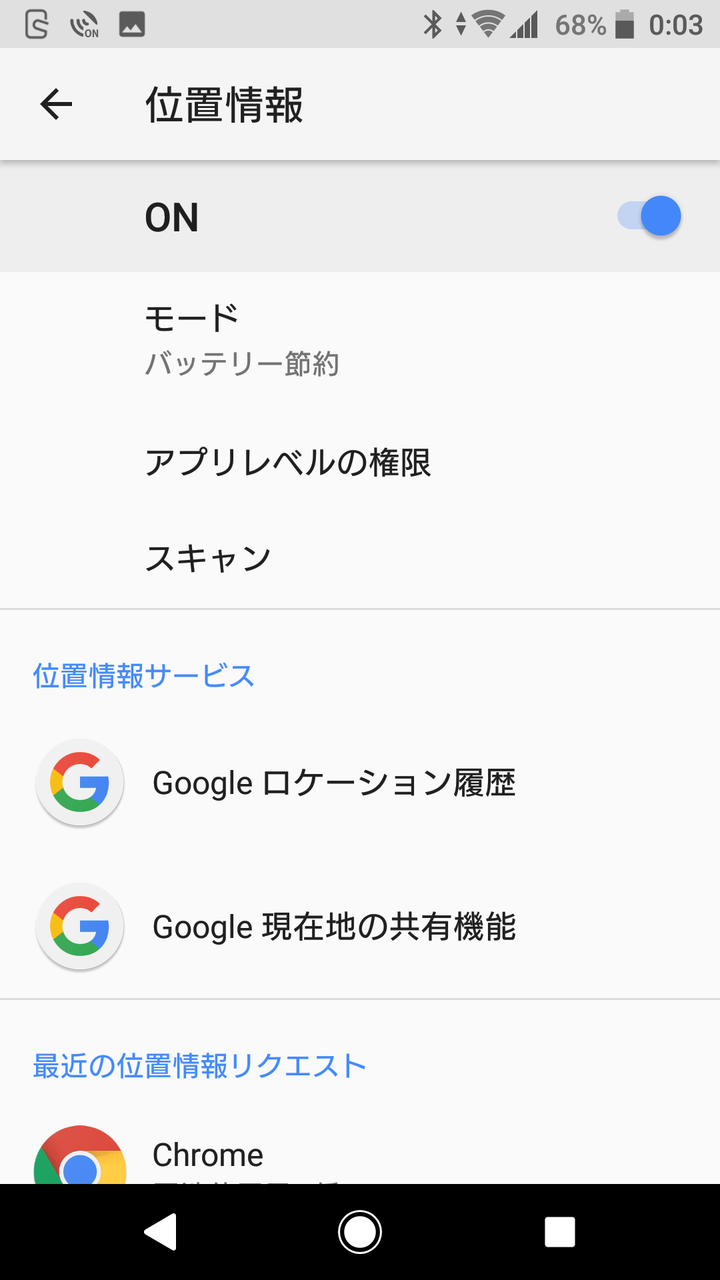Go back using the app bar arrow

(x=56, y=104)
